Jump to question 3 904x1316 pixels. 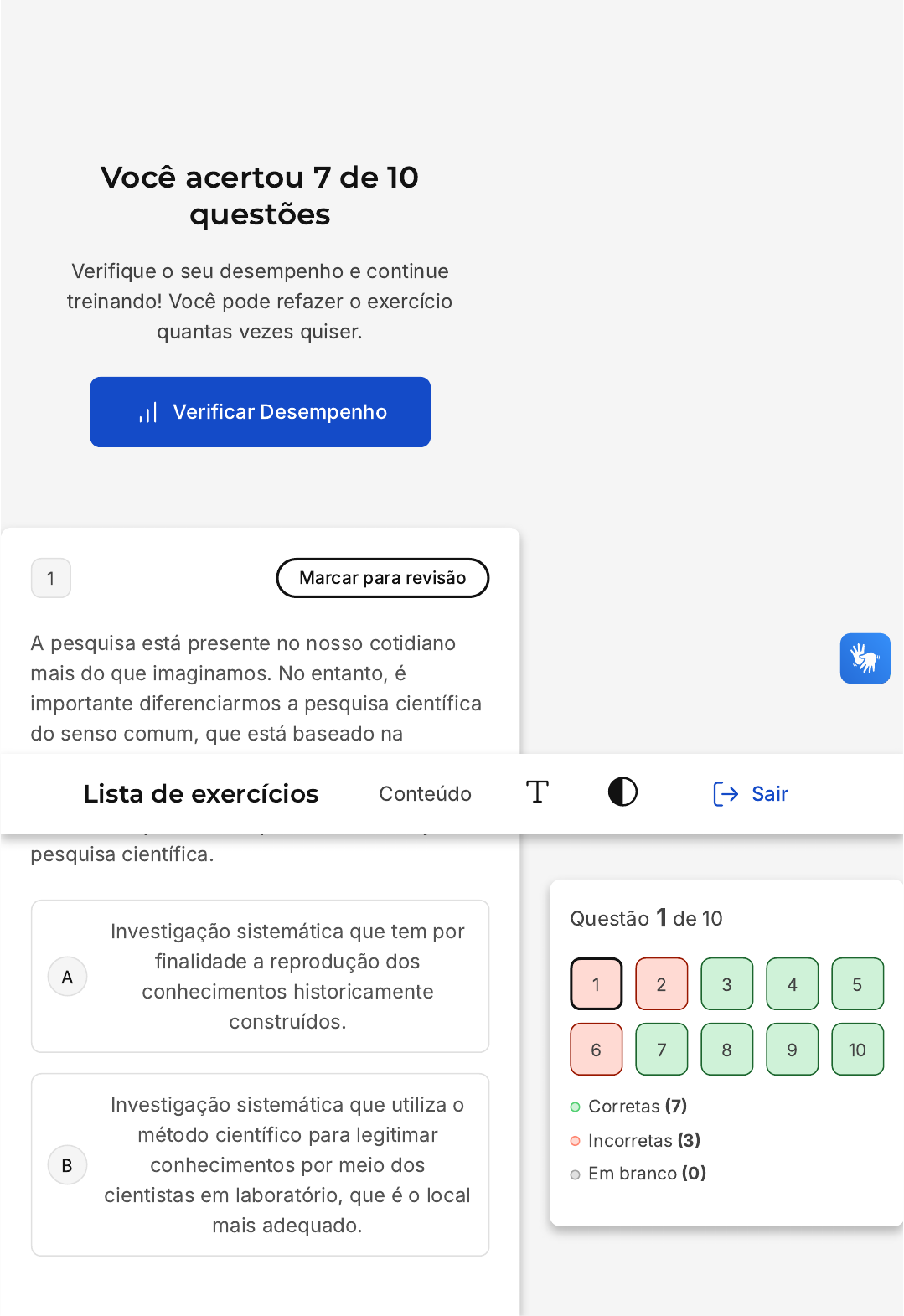click(726, 984)
